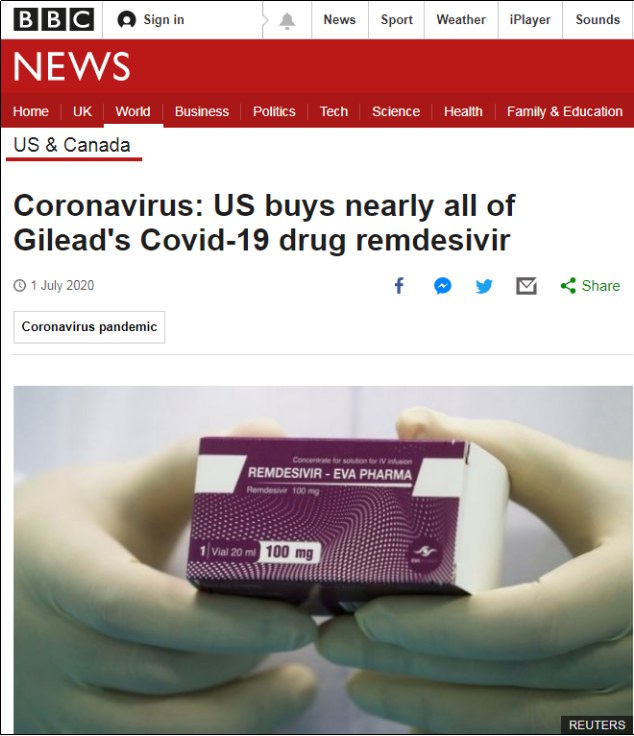Open the Weather section

460,20
